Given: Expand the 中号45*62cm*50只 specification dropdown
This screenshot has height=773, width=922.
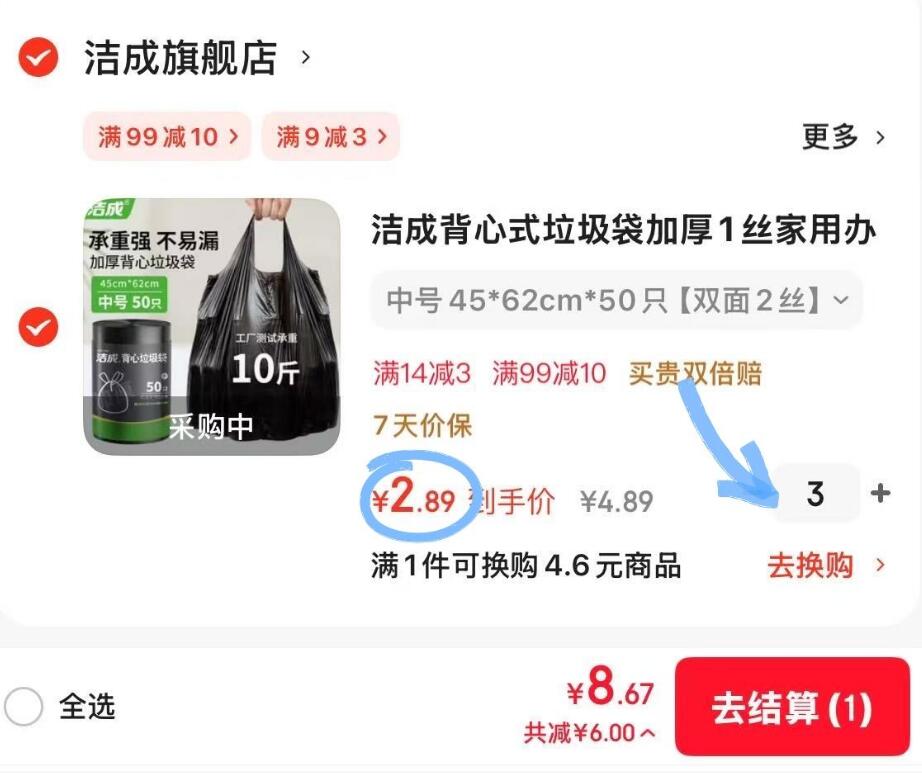Looking at the screenshot, I should [x=616, y=300].
